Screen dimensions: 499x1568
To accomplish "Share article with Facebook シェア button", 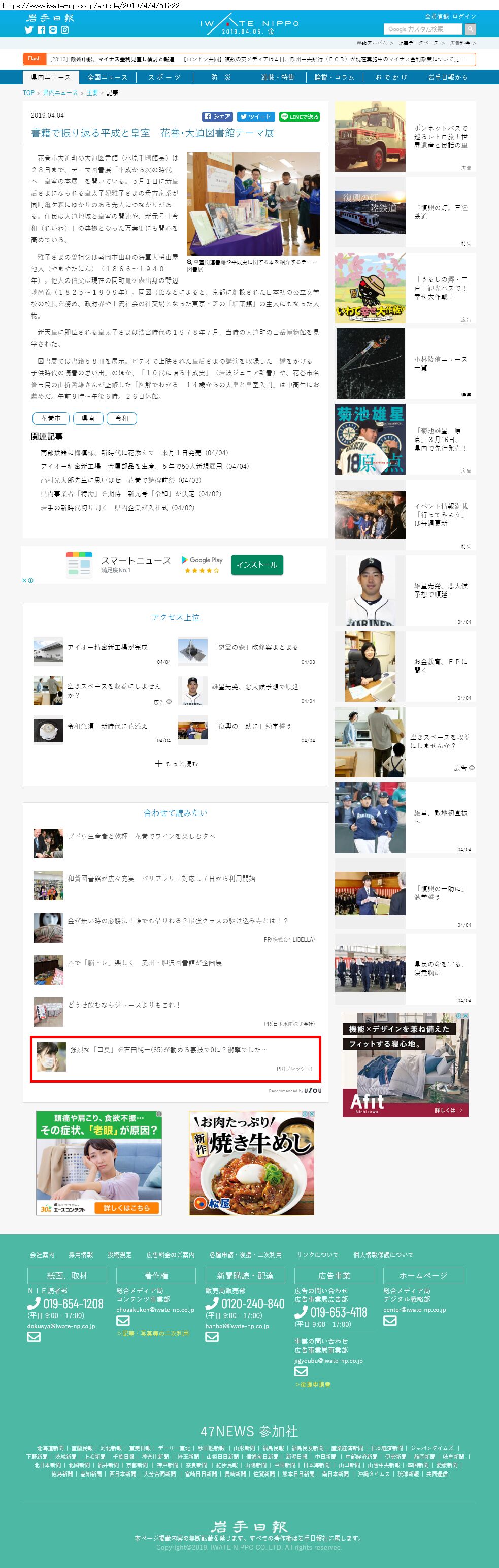I will point(218,117).
